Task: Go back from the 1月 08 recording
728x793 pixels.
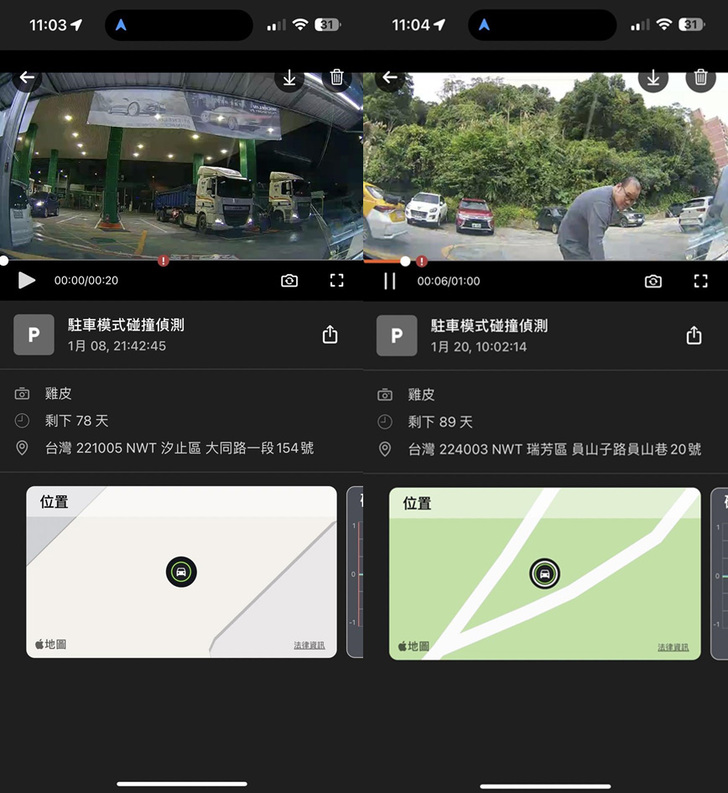Action: 27,78
